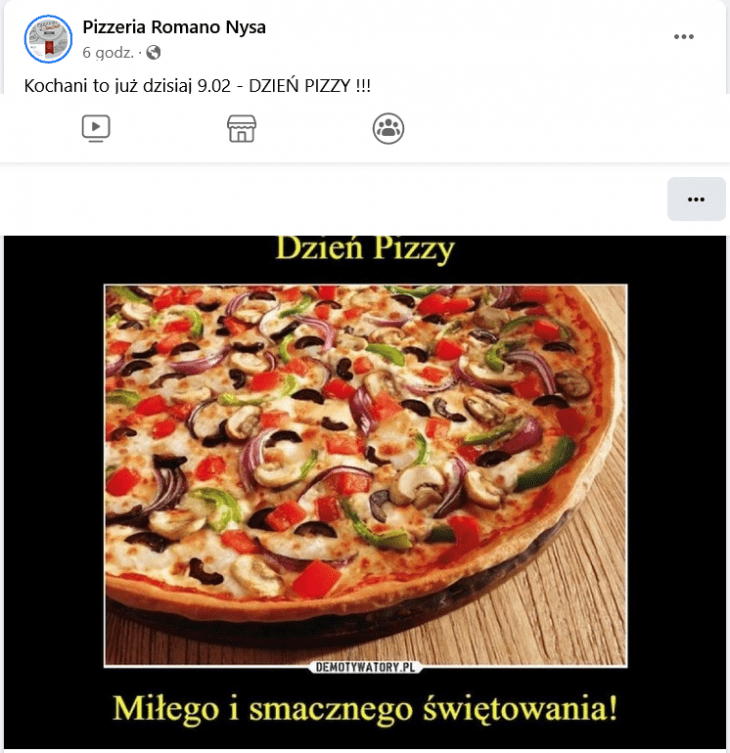Open the Pizzeria Romano Nysa page name

(x=174, y=27)
